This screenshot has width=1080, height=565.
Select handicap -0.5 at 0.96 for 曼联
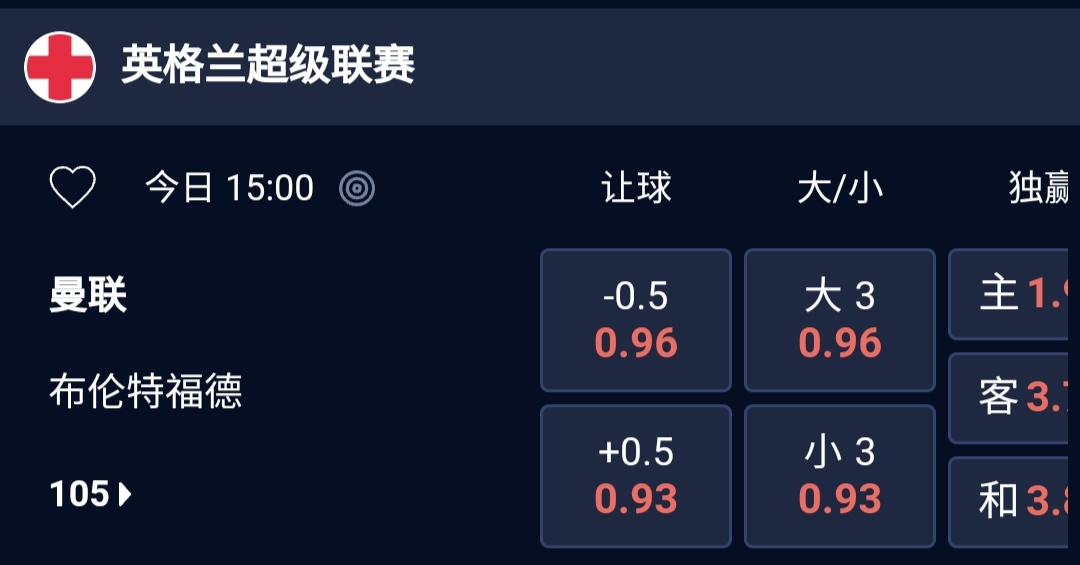click(x=636, y=320)
